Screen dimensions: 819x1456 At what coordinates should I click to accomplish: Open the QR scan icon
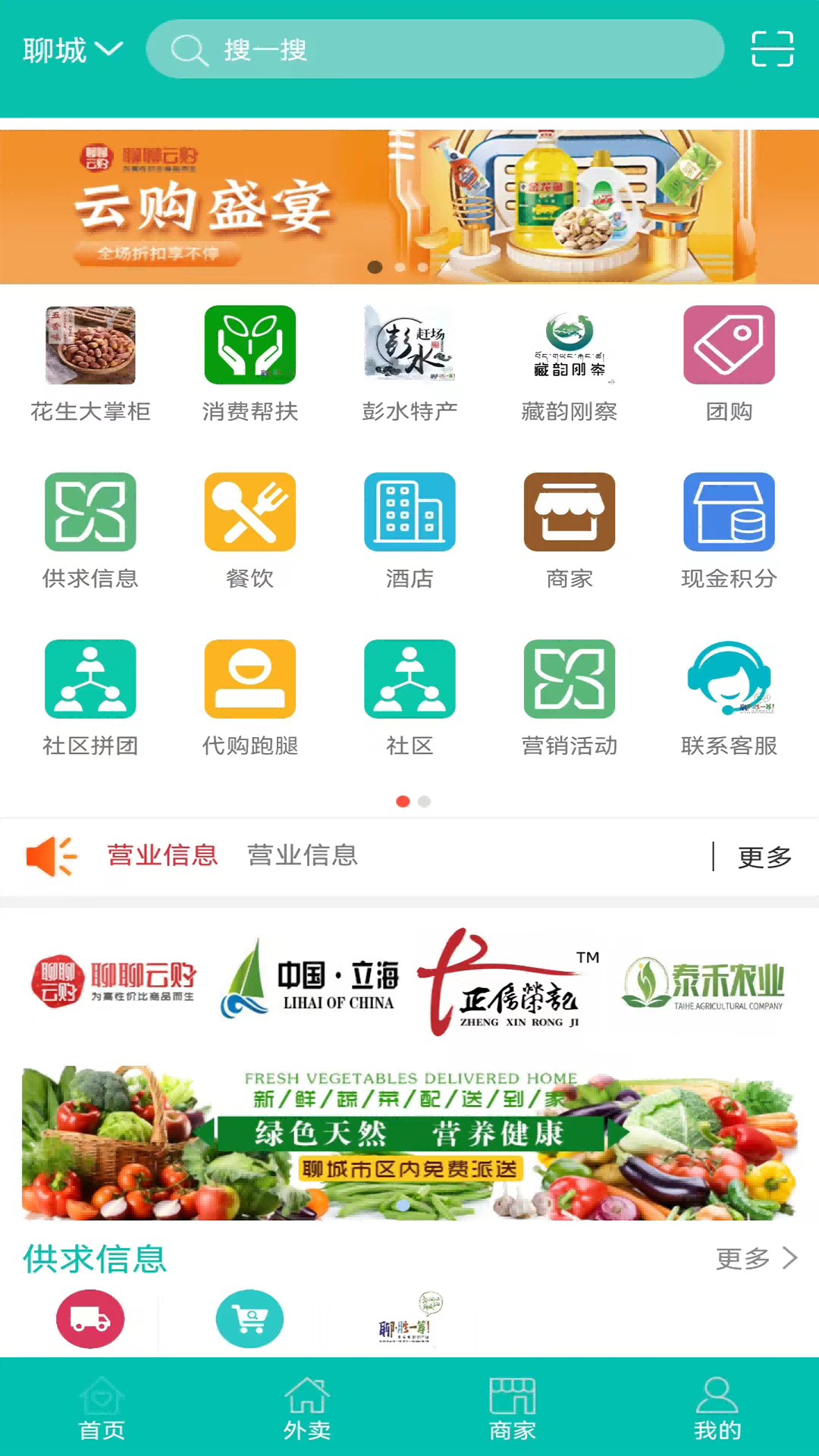(772, 49)
